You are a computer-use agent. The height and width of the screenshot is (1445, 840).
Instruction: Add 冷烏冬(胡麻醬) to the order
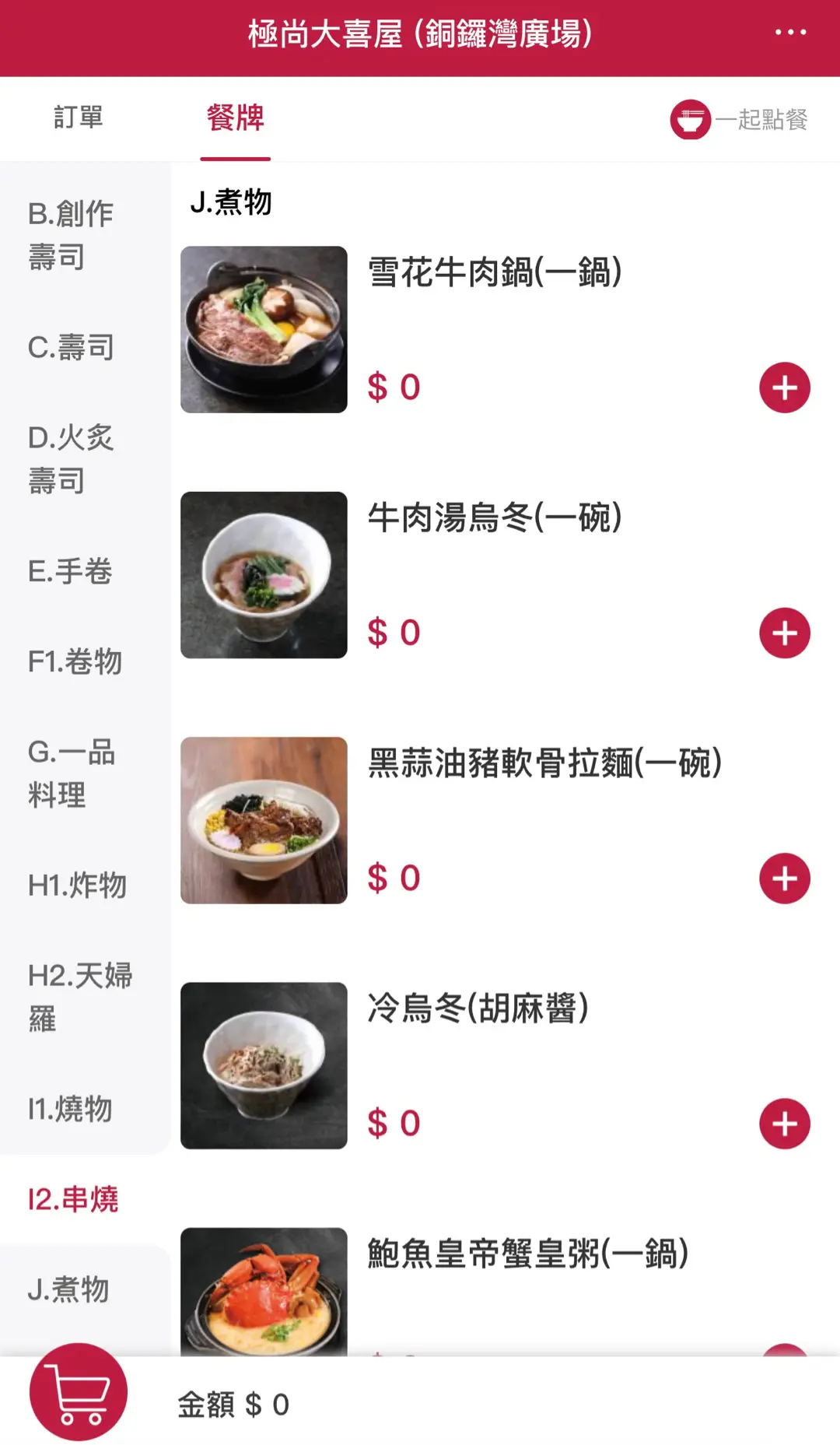(784, 1124)
